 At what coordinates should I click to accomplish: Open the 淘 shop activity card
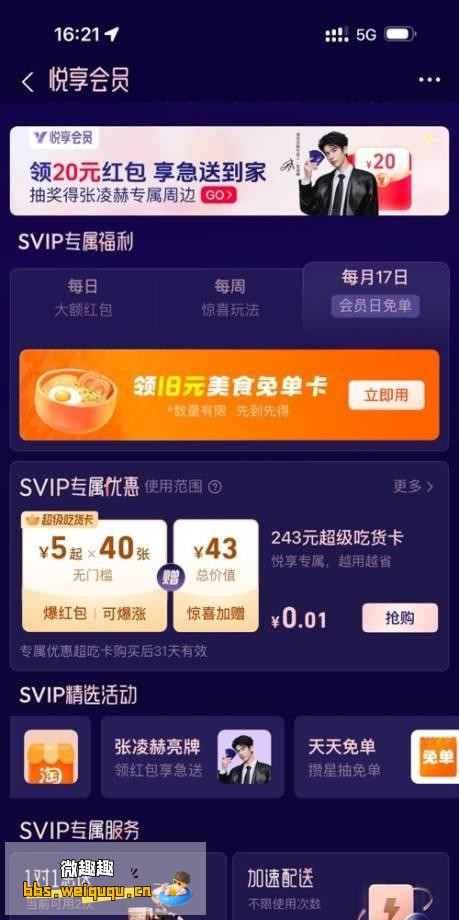(50, 756)
